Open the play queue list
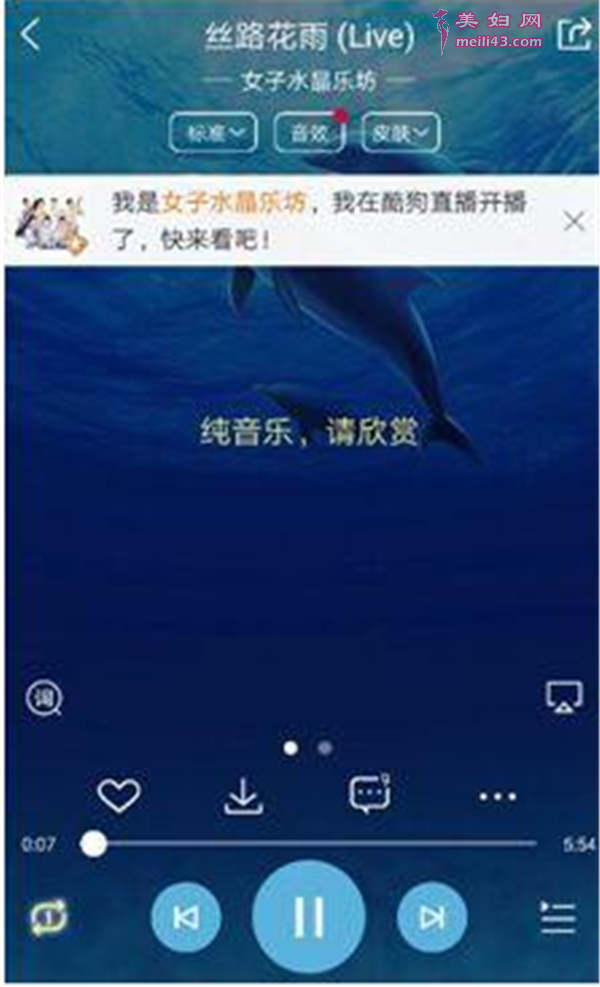This screenshot has width=600, height=987. pos(558,918)
